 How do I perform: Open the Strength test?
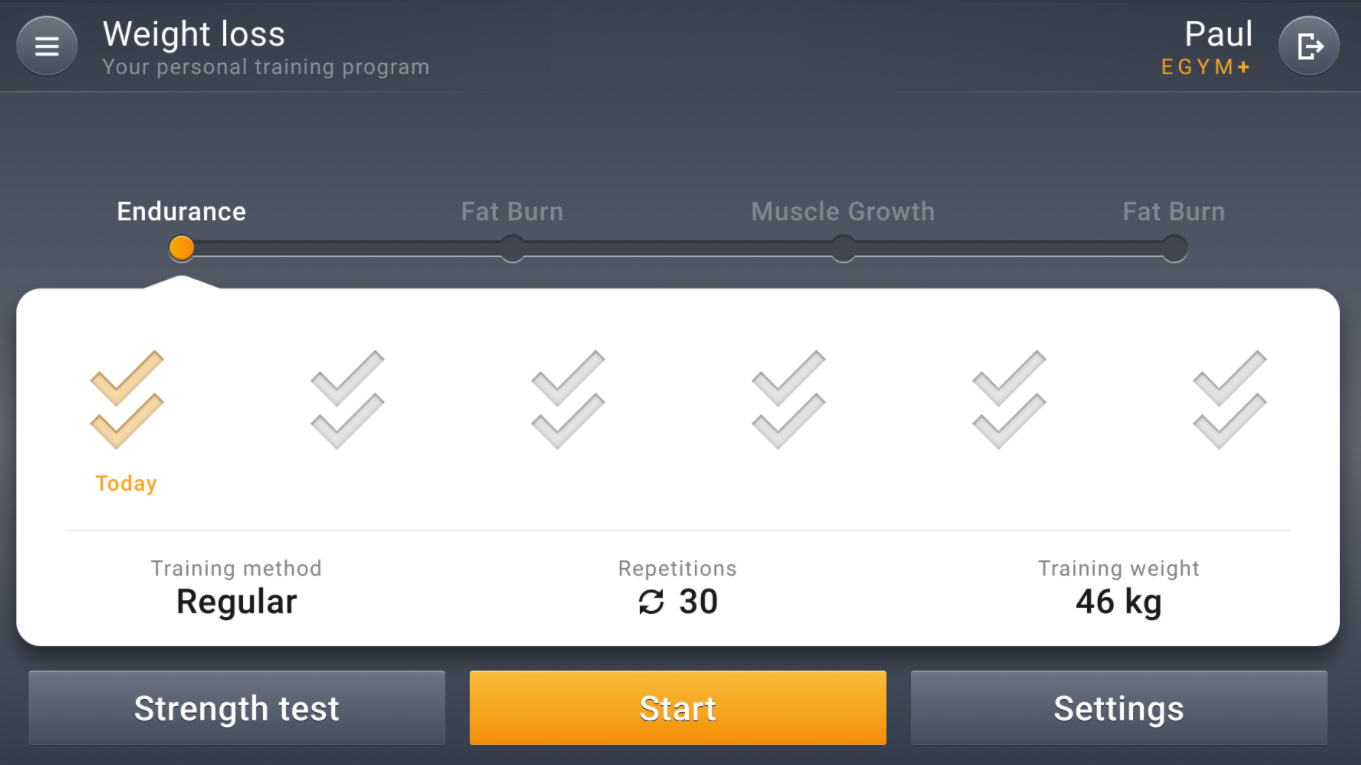point(237,708)
